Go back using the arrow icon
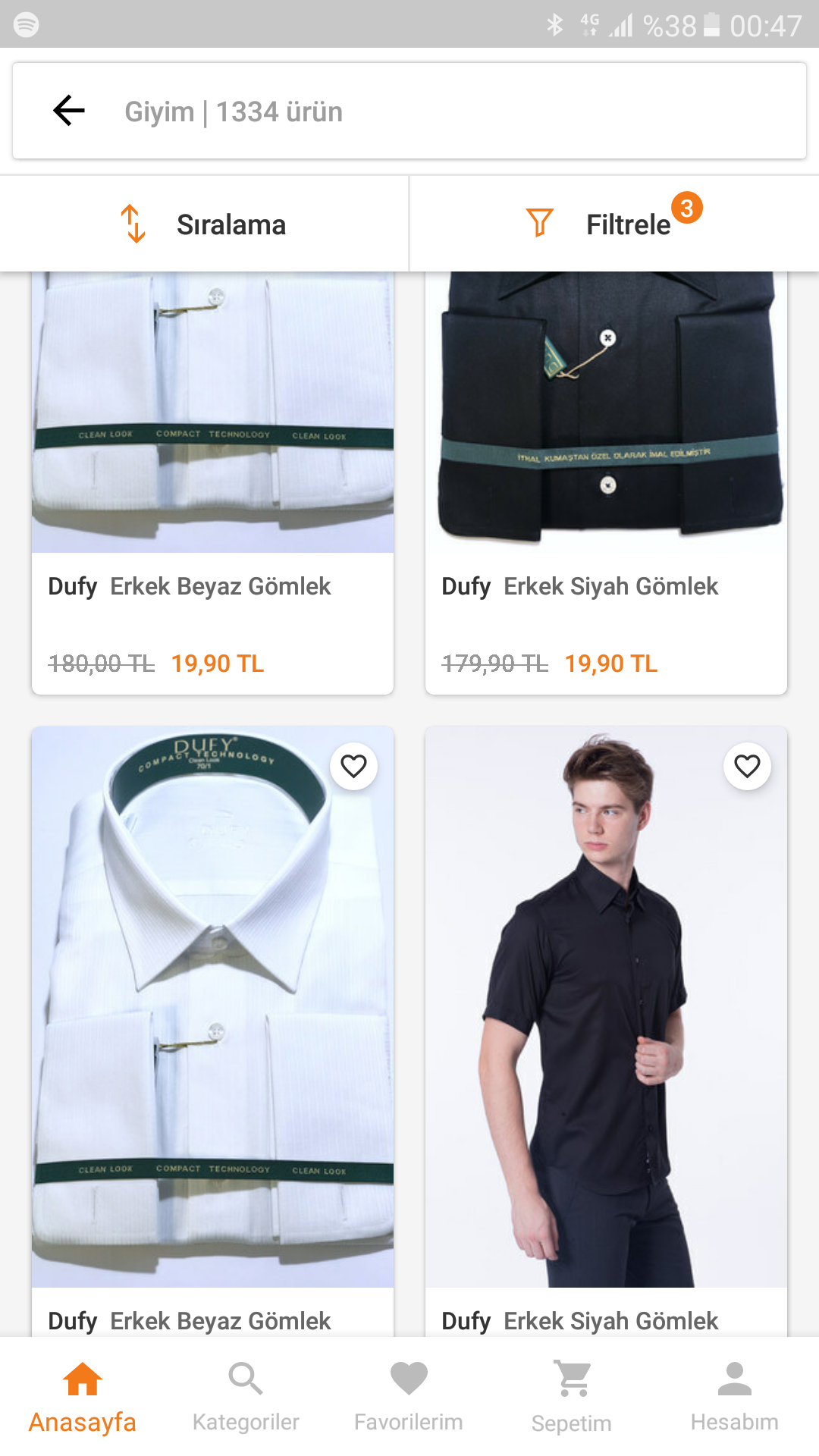The width and height of the screenshot is (819, 1456). 69,111
